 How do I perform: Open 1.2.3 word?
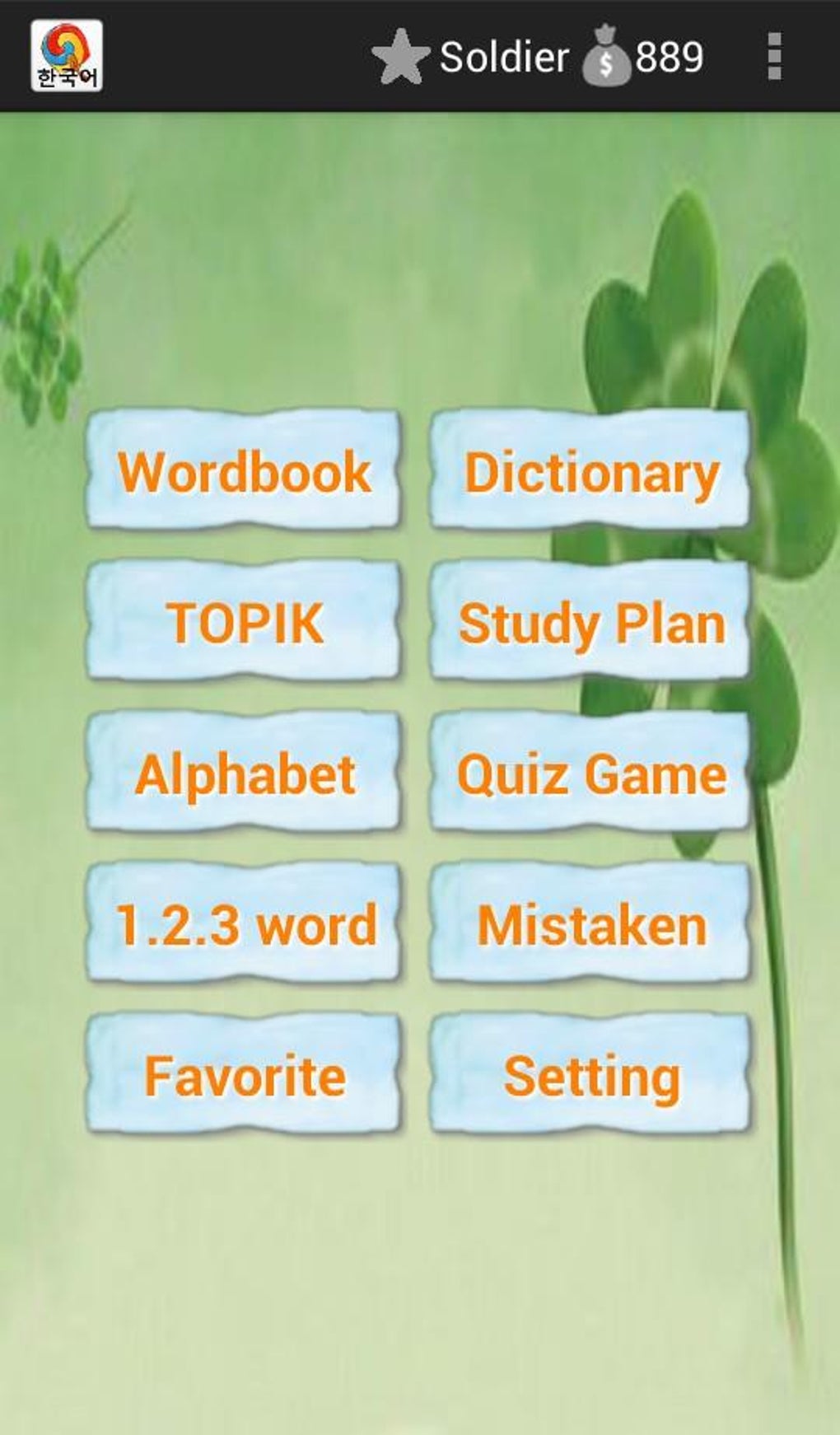(x=244, y=923)
